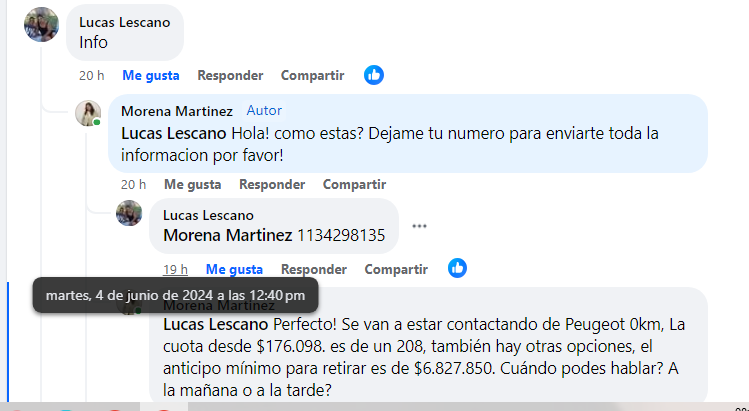The image size is (749, 411).
Task: View reactions on the 1134298135 comment
Action: pyautogui.click(x=457, y=268)
